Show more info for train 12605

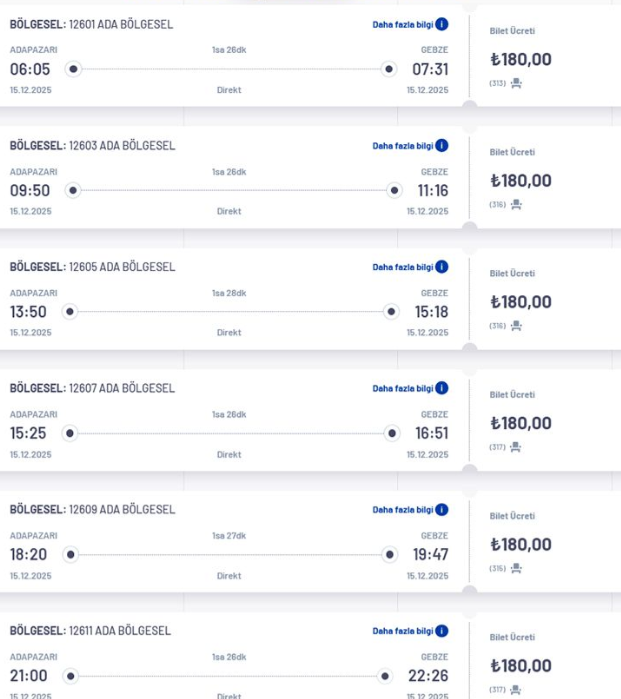coord(410,267)
